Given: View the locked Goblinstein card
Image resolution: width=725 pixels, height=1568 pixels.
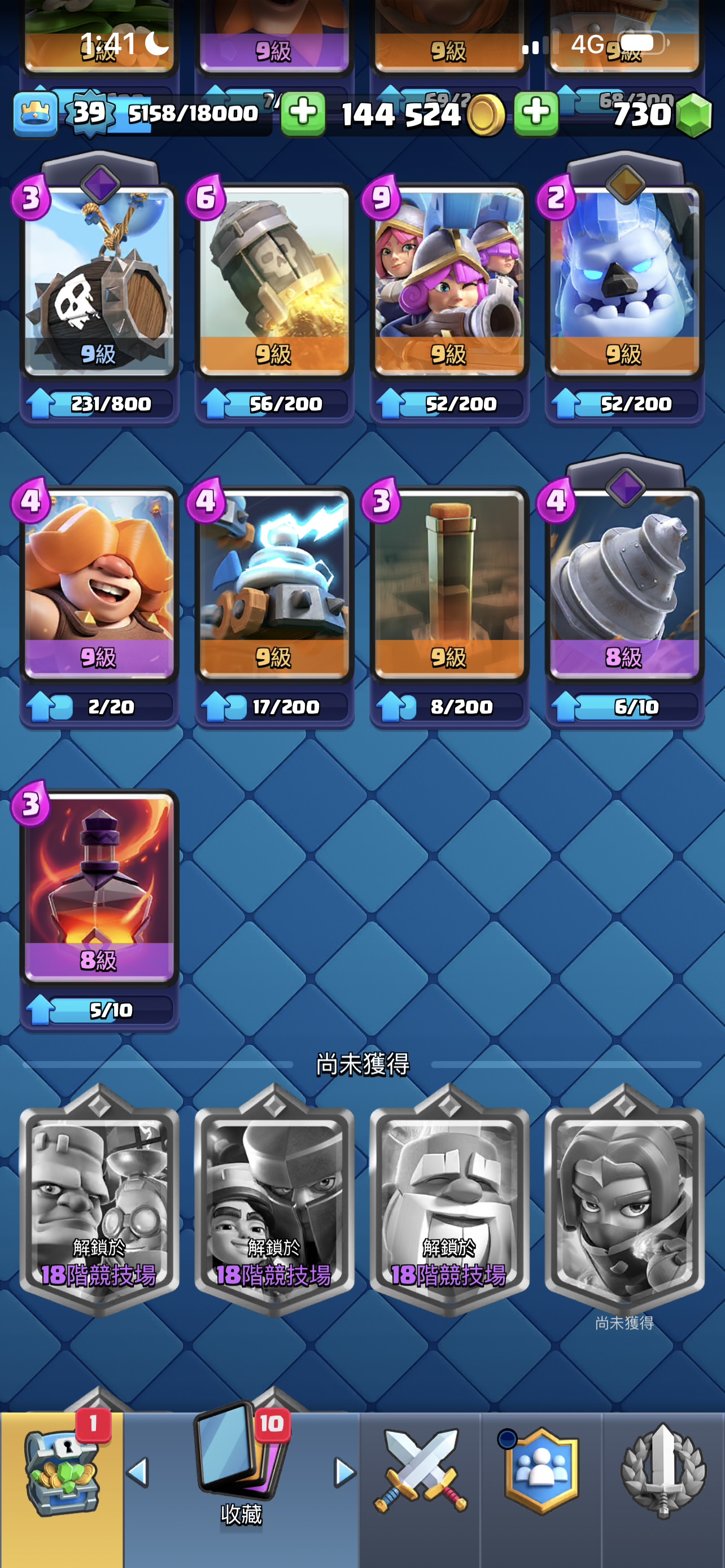Looking at the screenshot, I should 99,1202.
